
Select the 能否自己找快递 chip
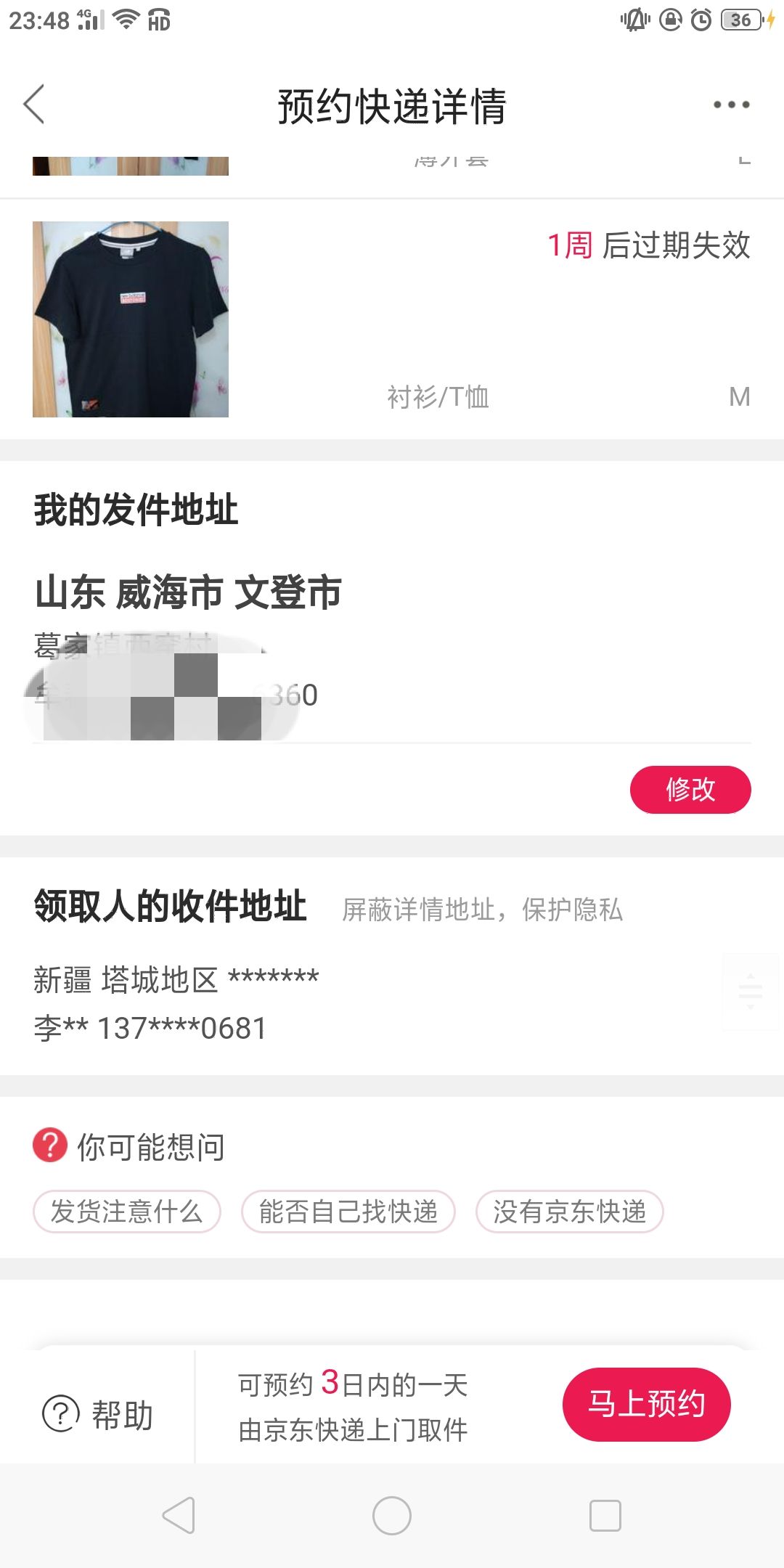tap(348, 1212)
